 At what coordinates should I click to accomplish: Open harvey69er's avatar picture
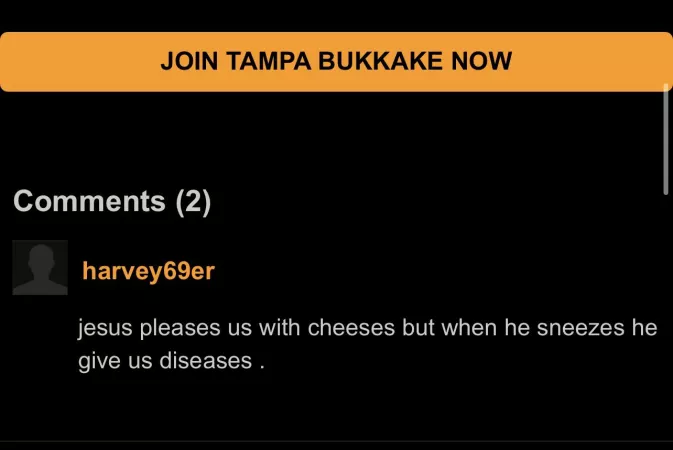pos(40,267)
